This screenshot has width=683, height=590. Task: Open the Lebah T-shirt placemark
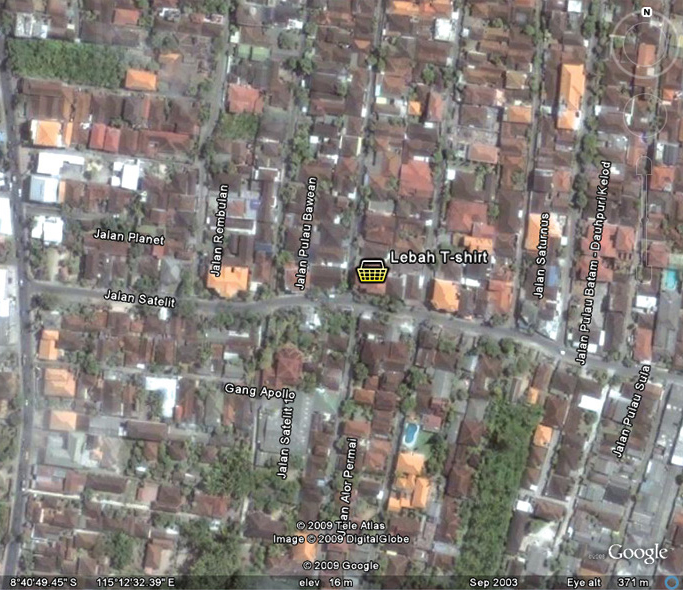(x=371, y=272)
